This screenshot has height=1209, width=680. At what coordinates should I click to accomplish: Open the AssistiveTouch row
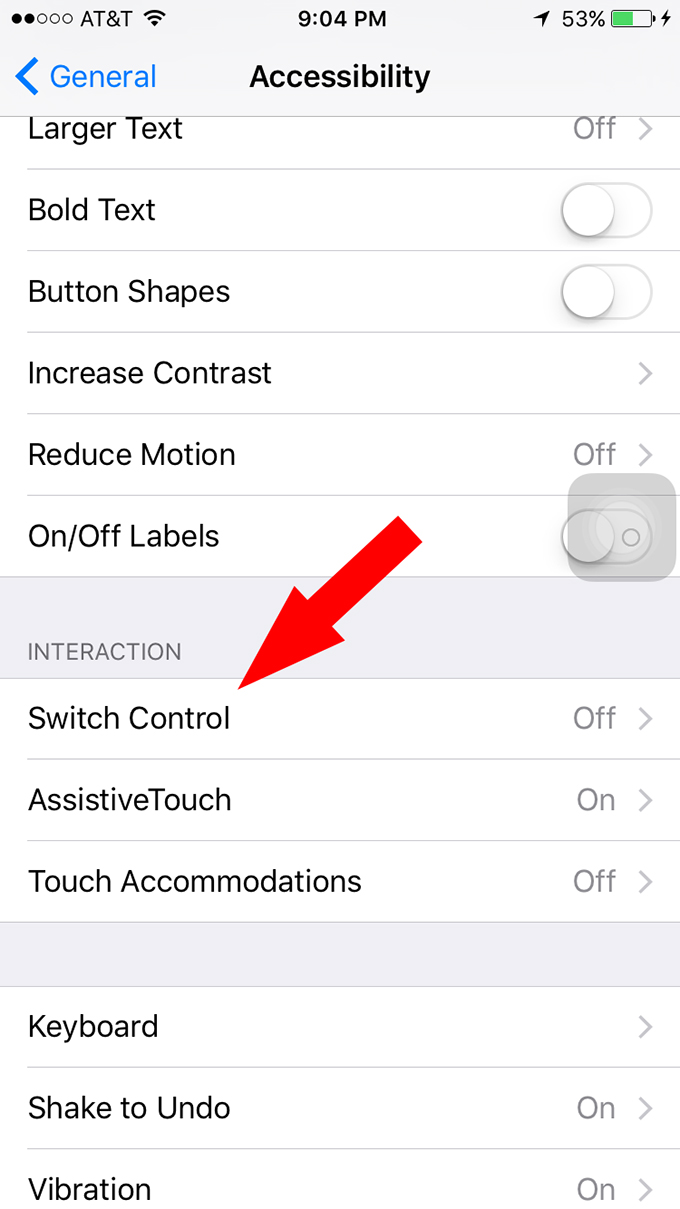point(340,800)
